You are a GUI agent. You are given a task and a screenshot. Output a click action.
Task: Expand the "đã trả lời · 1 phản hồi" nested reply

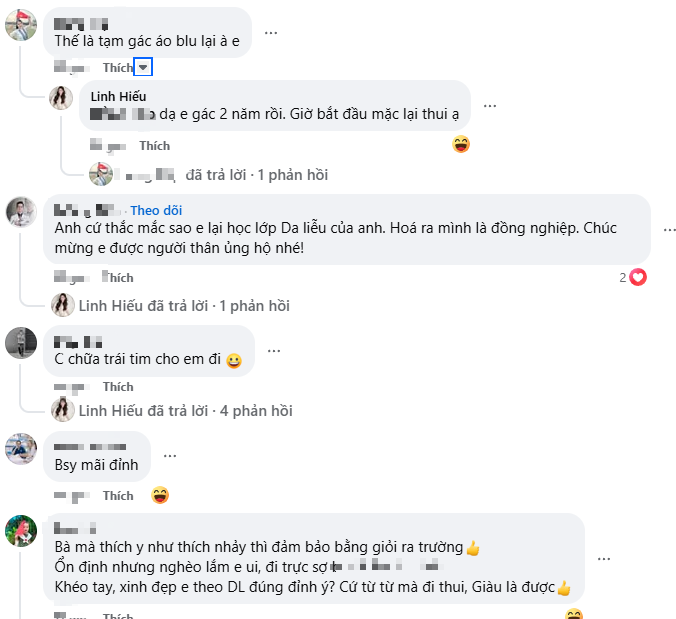click(x=257, y=175)
